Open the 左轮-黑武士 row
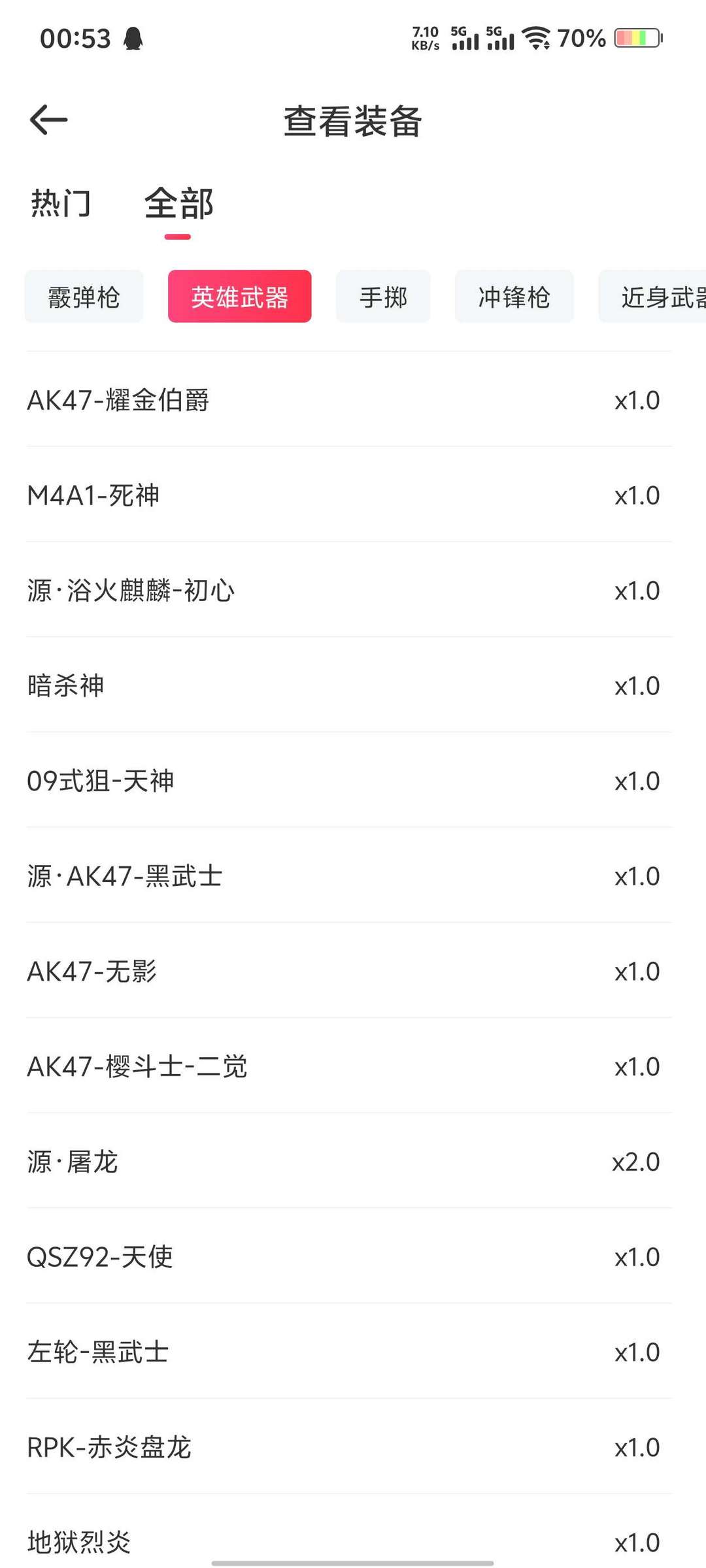Image resolution: width=706 pixels, height=1568 pixels. pos(349,1352)
